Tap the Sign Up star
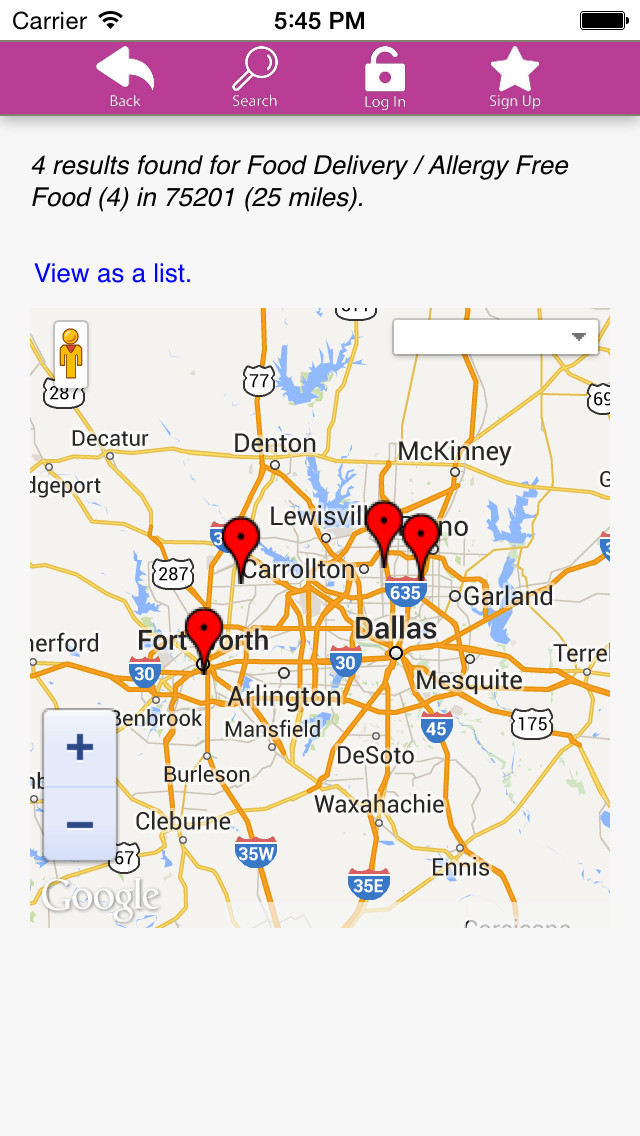 [x=515, y=77]
